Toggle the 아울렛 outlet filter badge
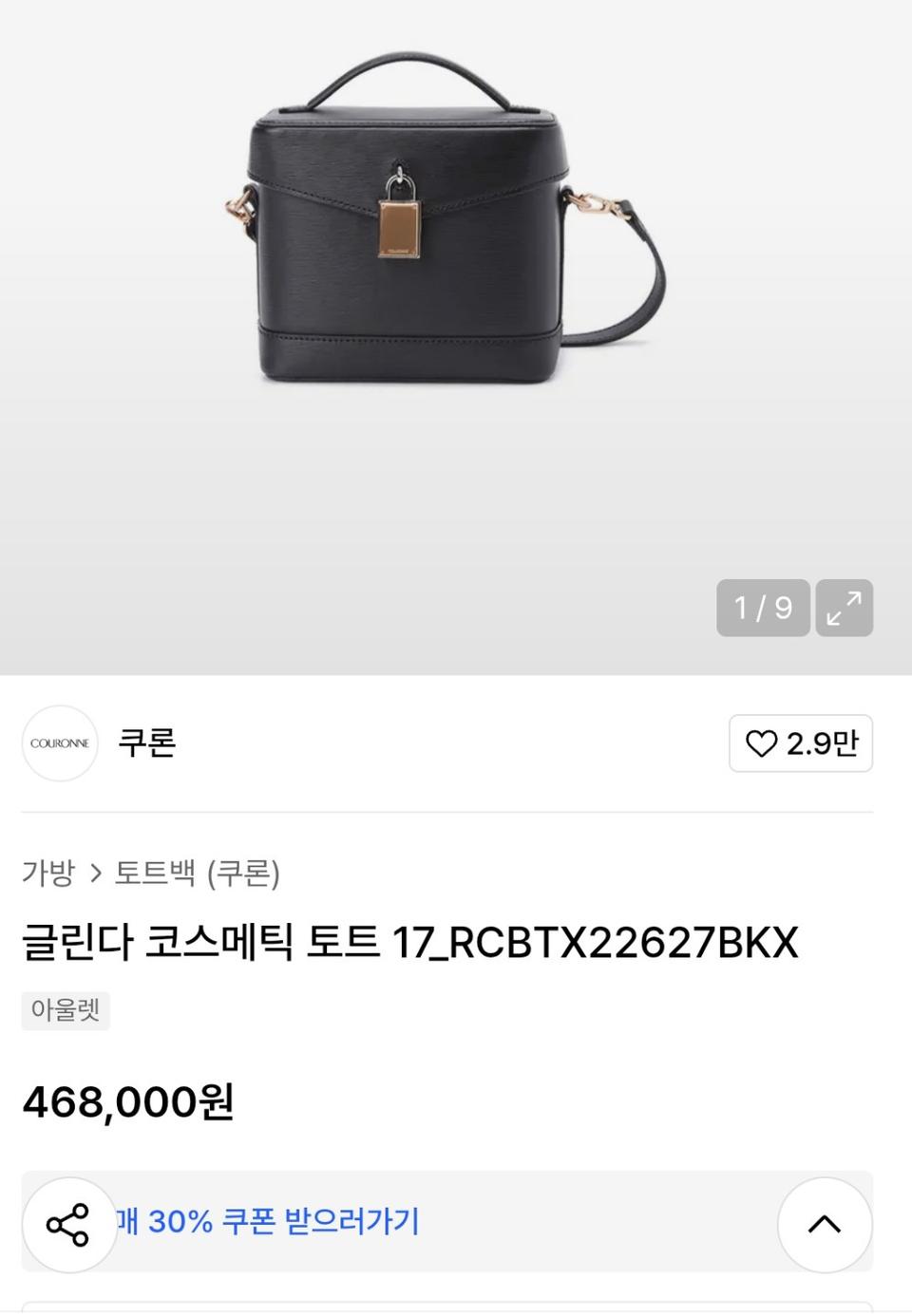 click(x=66, y=1010)
